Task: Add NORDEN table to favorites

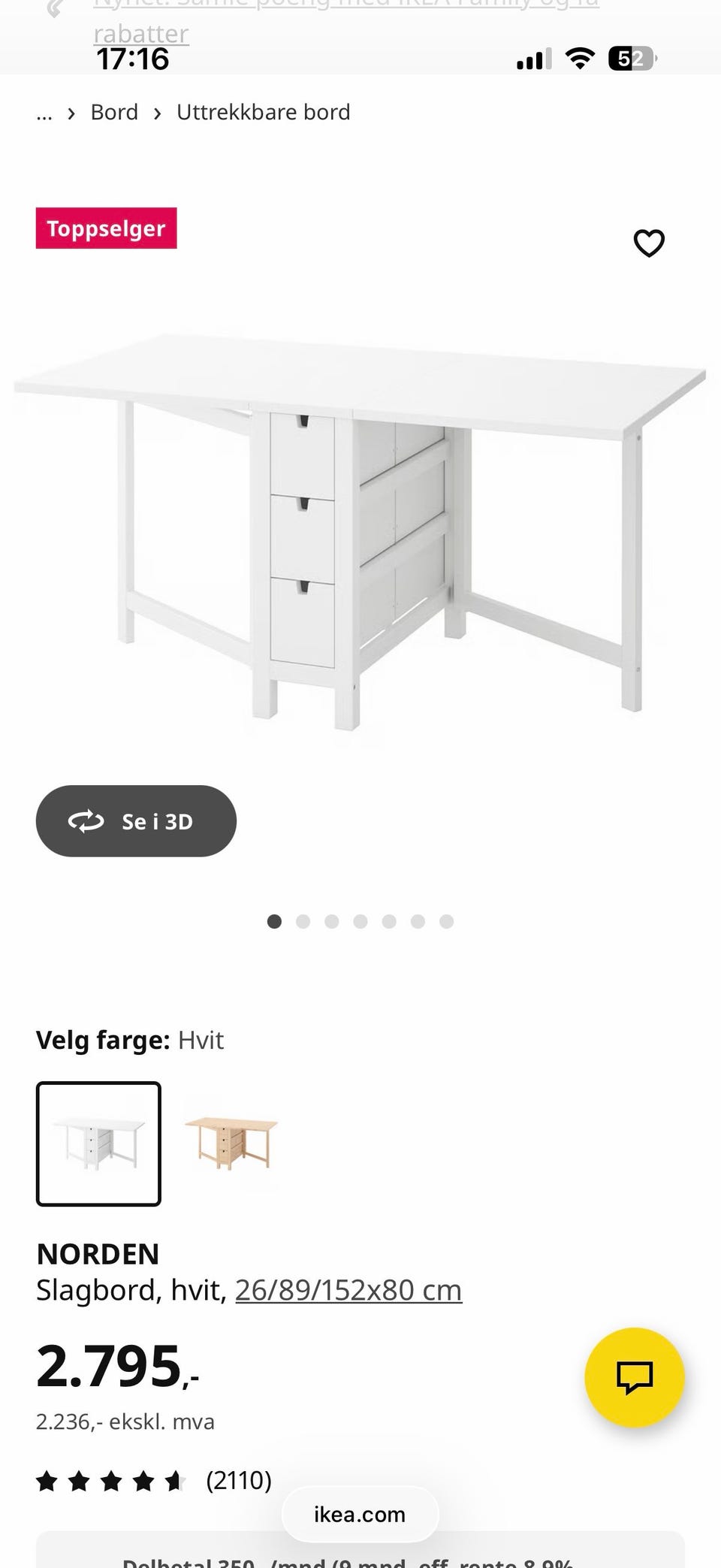Action: (x=649, y=243)
